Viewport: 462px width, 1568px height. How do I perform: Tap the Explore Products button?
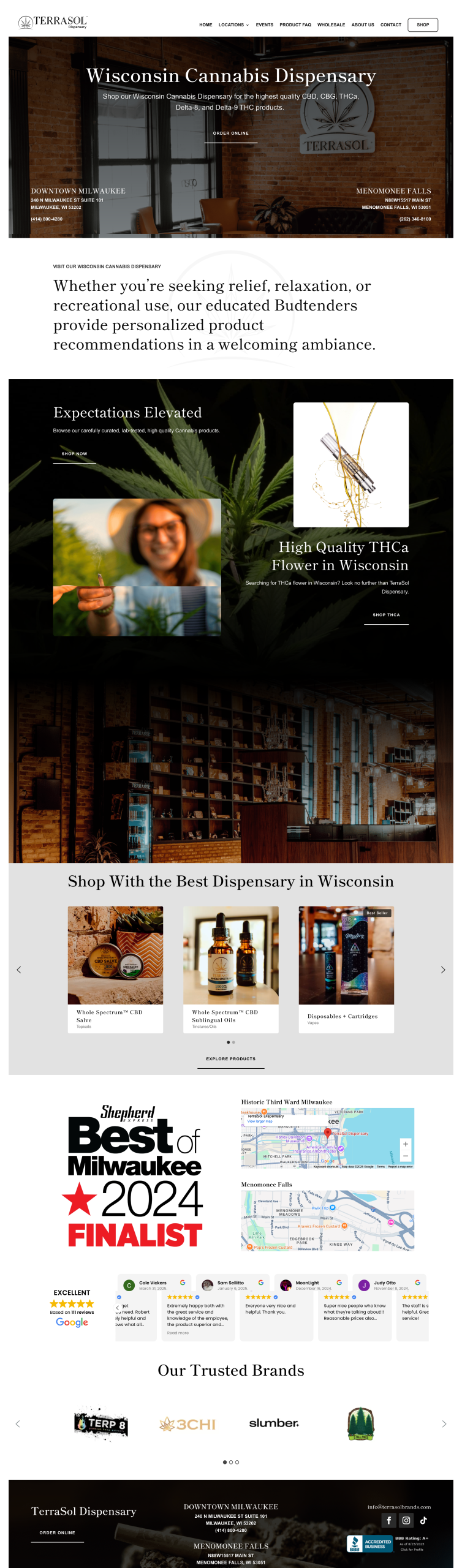click(231, 1059)
